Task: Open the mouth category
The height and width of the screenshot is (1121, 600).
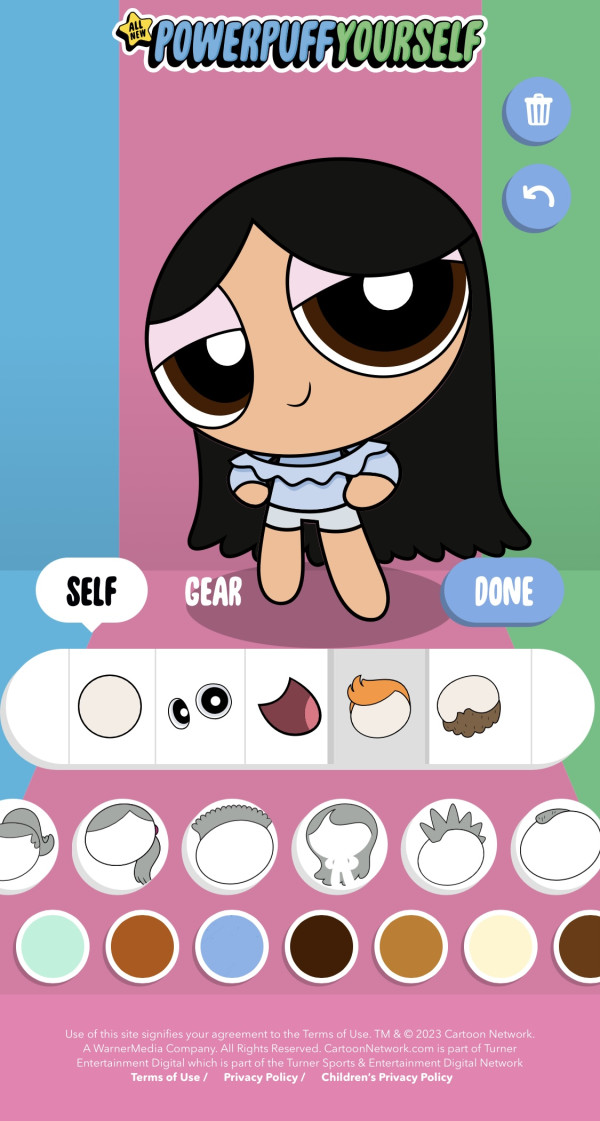Action: pos(287,706)
